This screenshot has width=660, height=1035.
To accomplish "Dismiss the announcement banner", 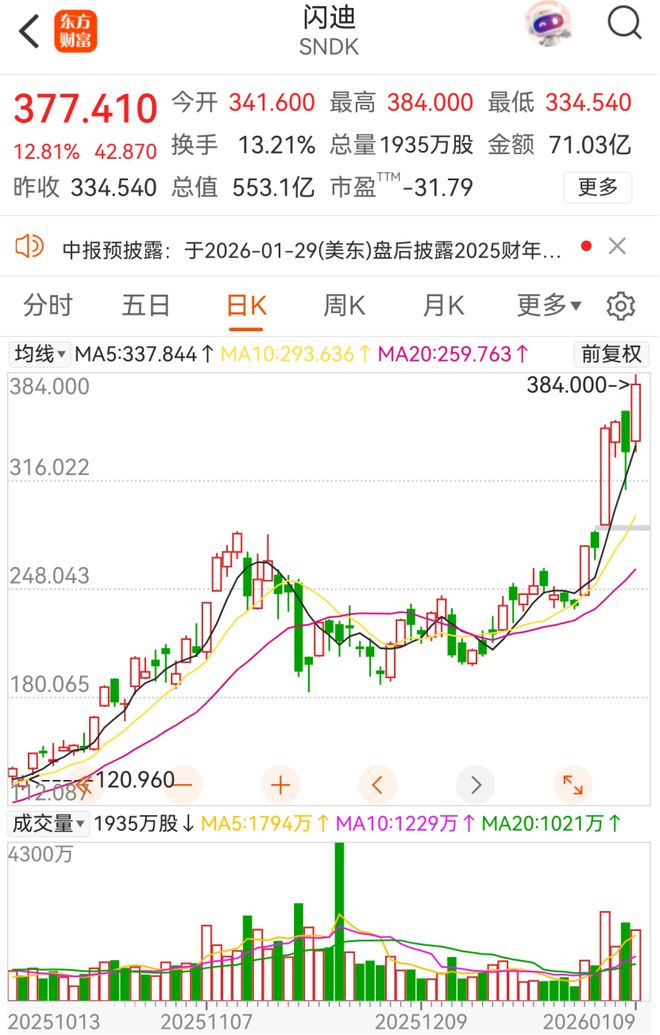I will [x=617, y=246].
